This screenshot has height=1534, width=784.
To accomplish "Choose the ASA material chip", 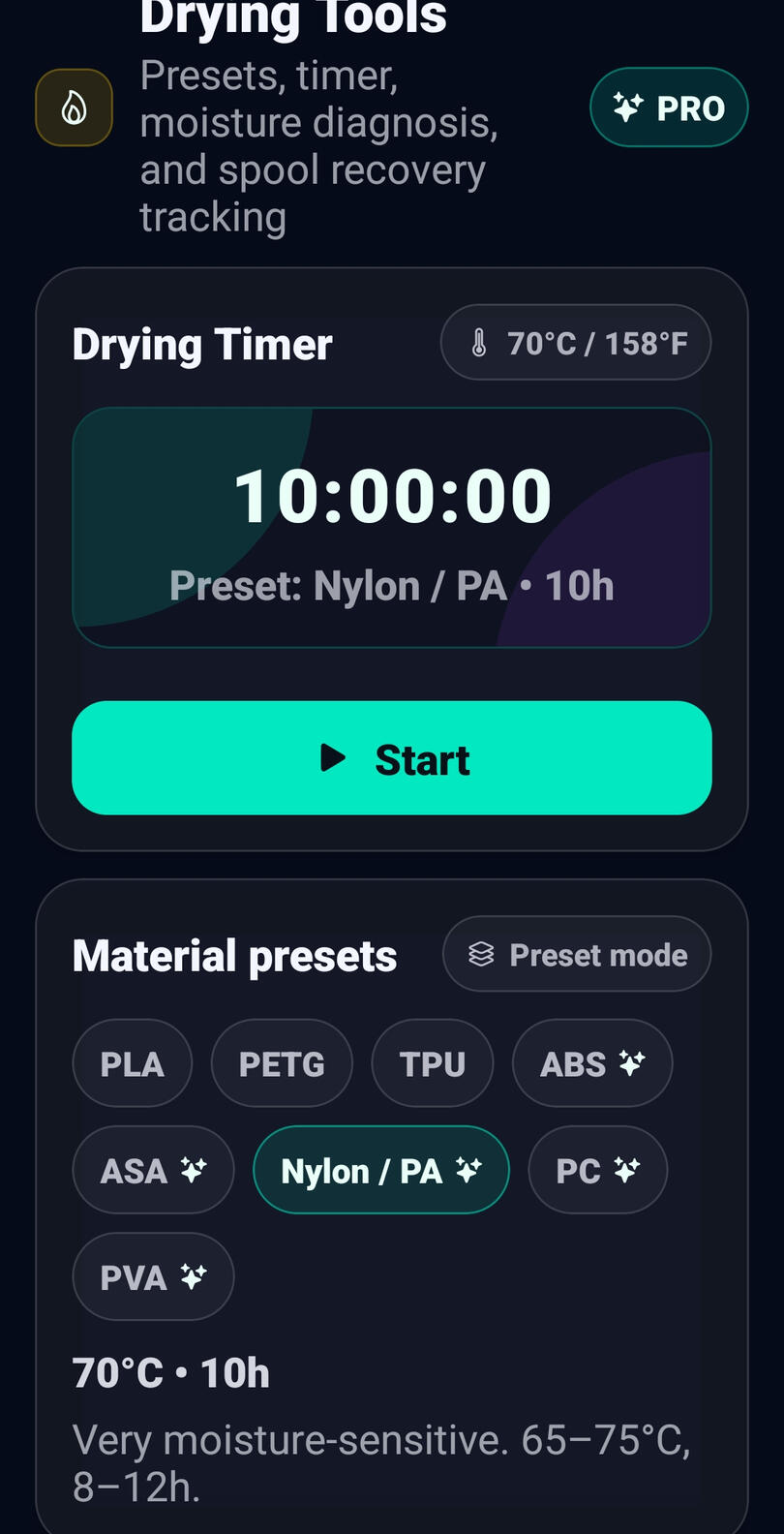I will (x=153, y=1170).
